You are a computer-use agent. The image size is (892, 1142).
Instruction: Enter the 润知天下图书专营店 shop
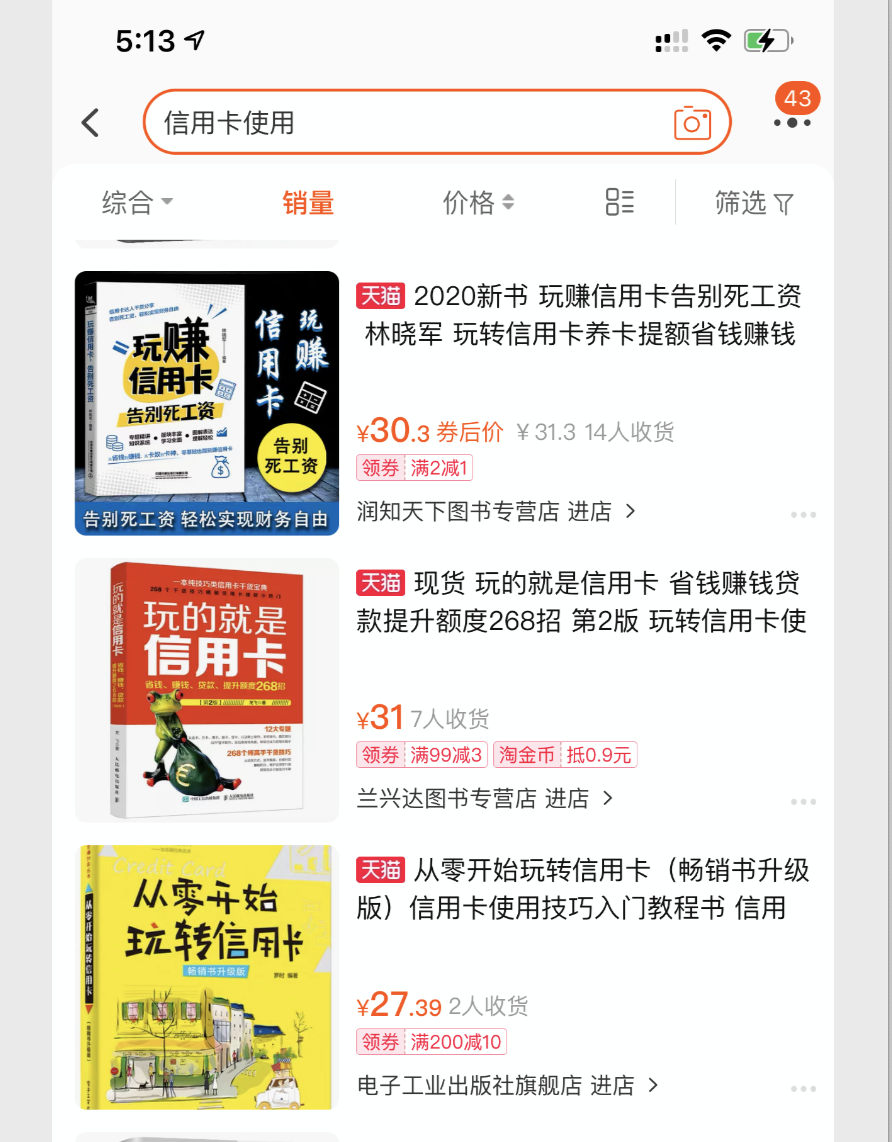tap(496, 512)
